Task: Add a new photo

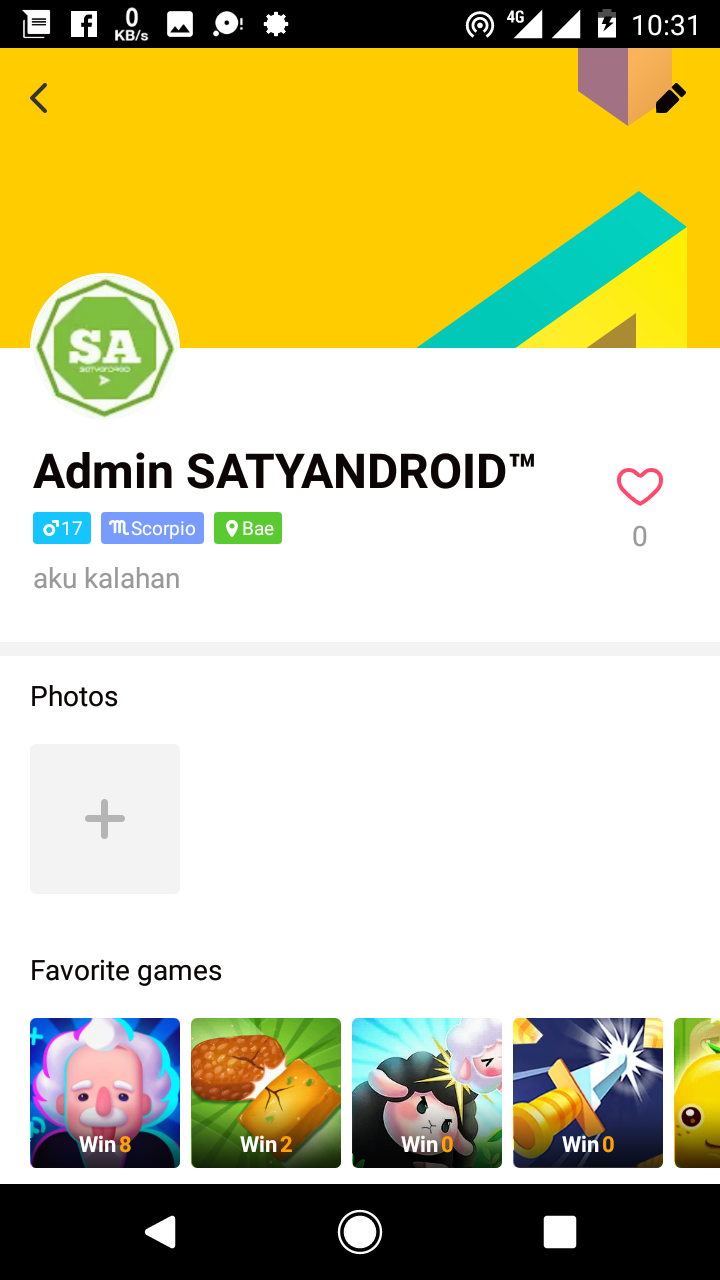Action: click(x=105, y=819)
